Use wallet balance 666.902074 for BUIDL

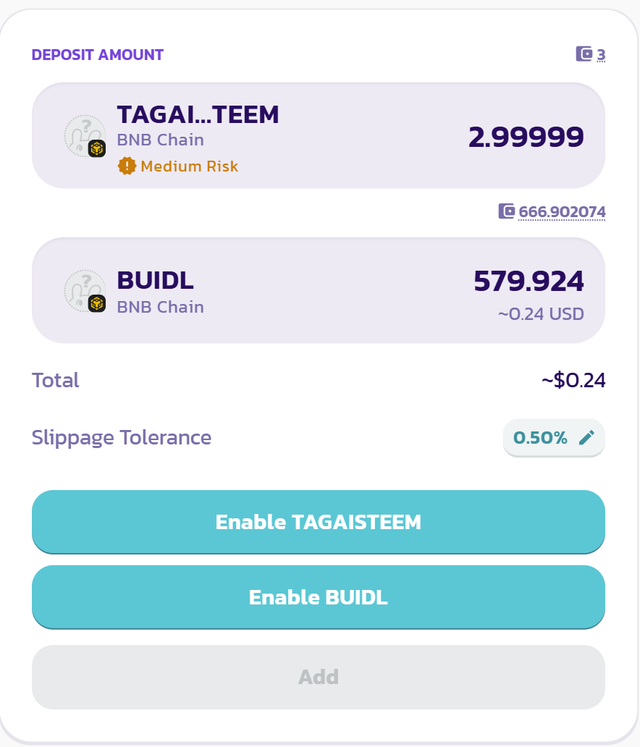tap(552, 212)
